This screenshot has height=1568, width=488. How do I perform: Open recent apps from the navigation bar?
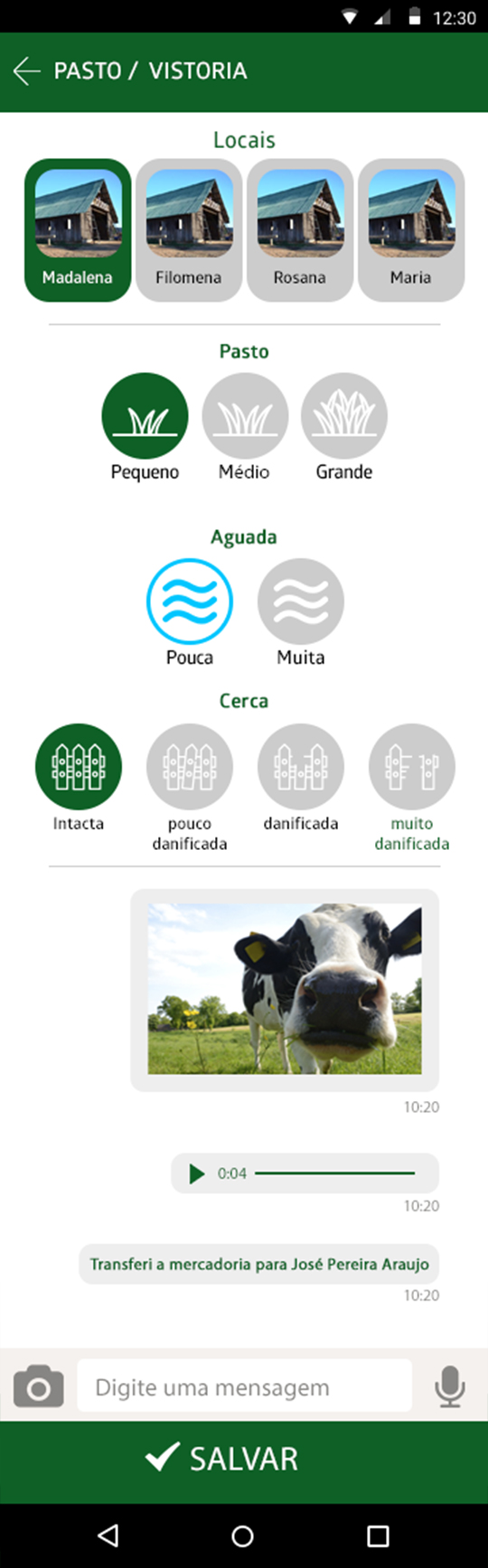click(379, 1535)
